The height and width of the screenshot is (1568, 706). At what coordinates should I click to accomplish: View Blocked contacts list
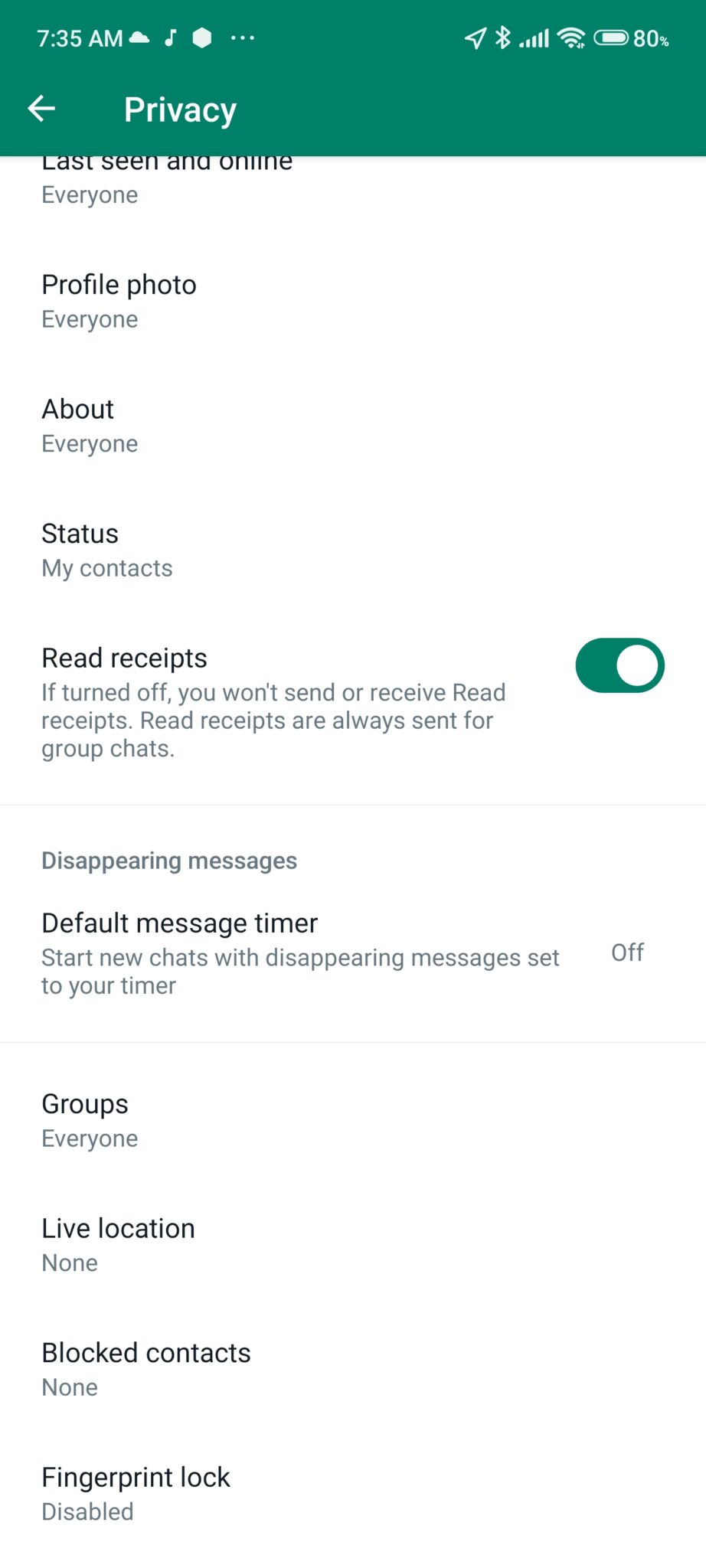point(353,1370)
